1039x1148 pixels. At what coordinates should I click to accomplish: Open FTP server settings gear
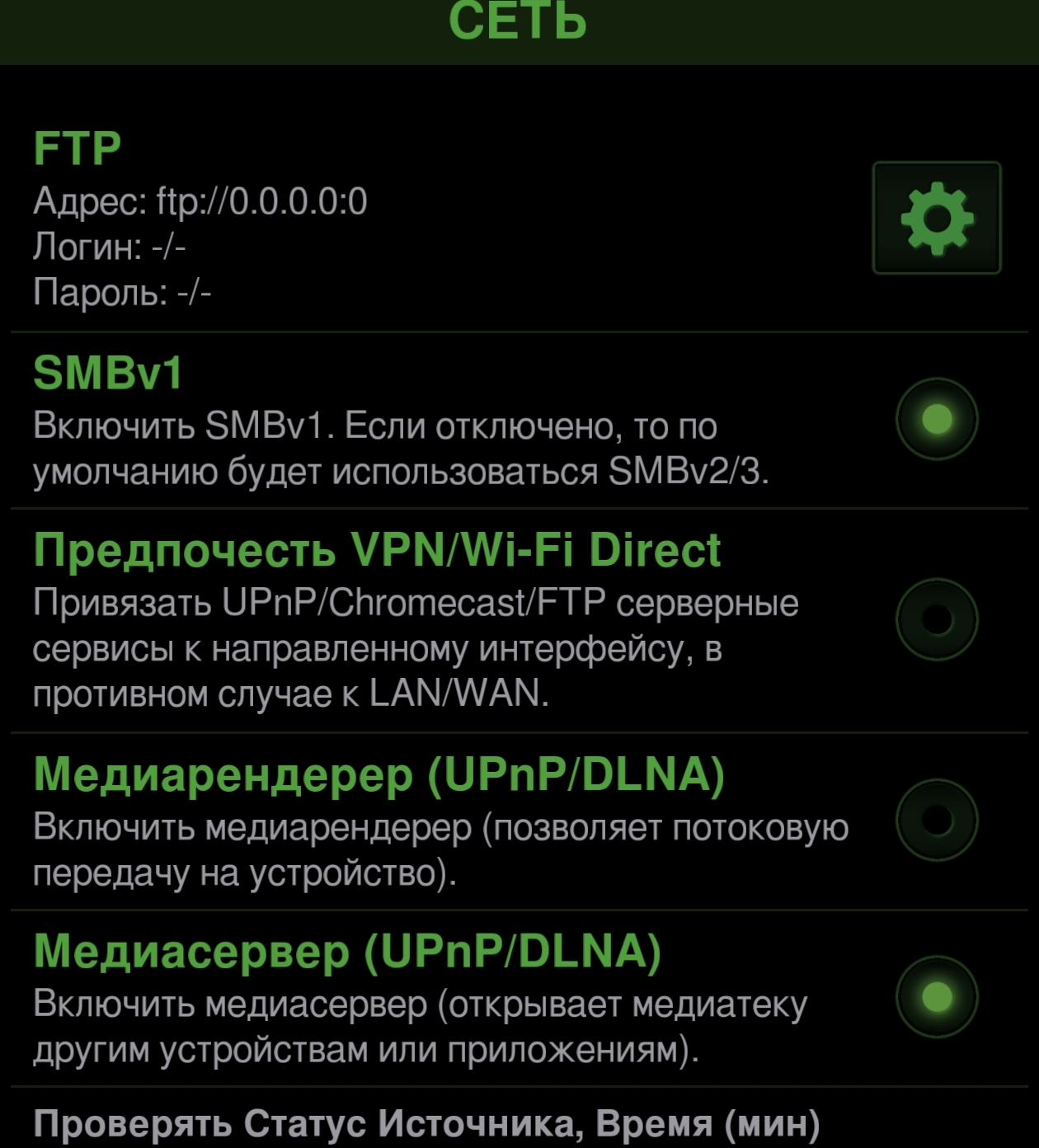[936, 218]
